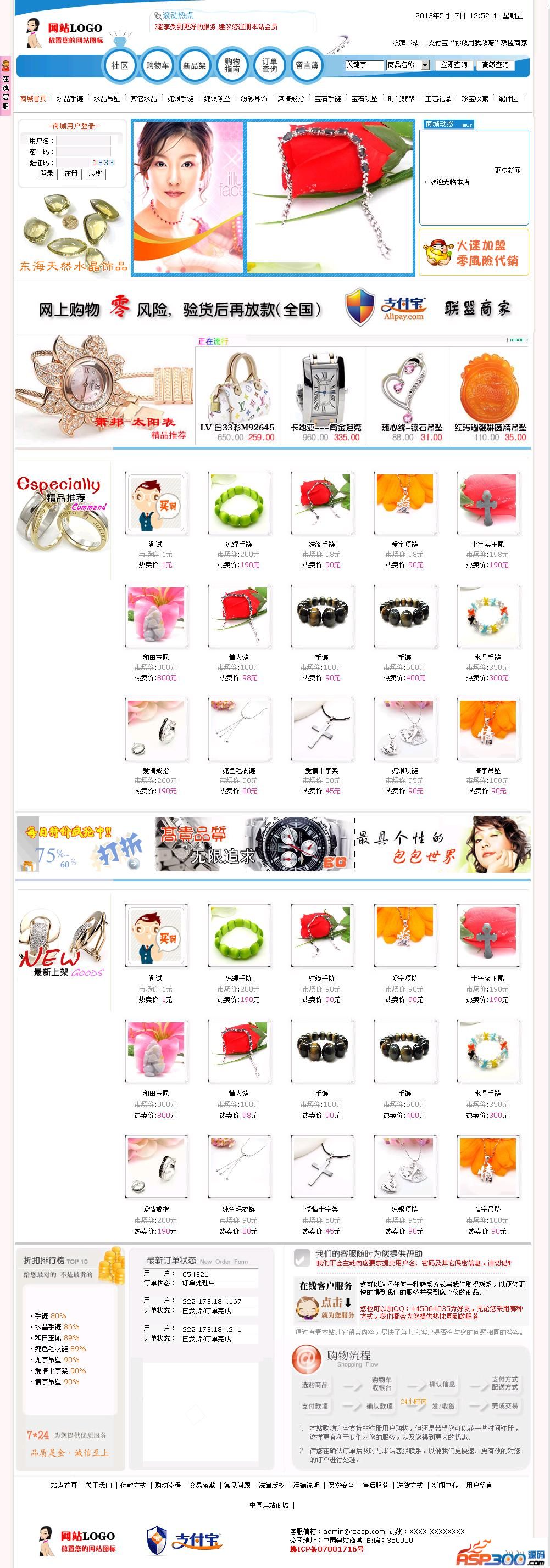
Task: Open the 购物车 shopping cart
Action: 157,65
